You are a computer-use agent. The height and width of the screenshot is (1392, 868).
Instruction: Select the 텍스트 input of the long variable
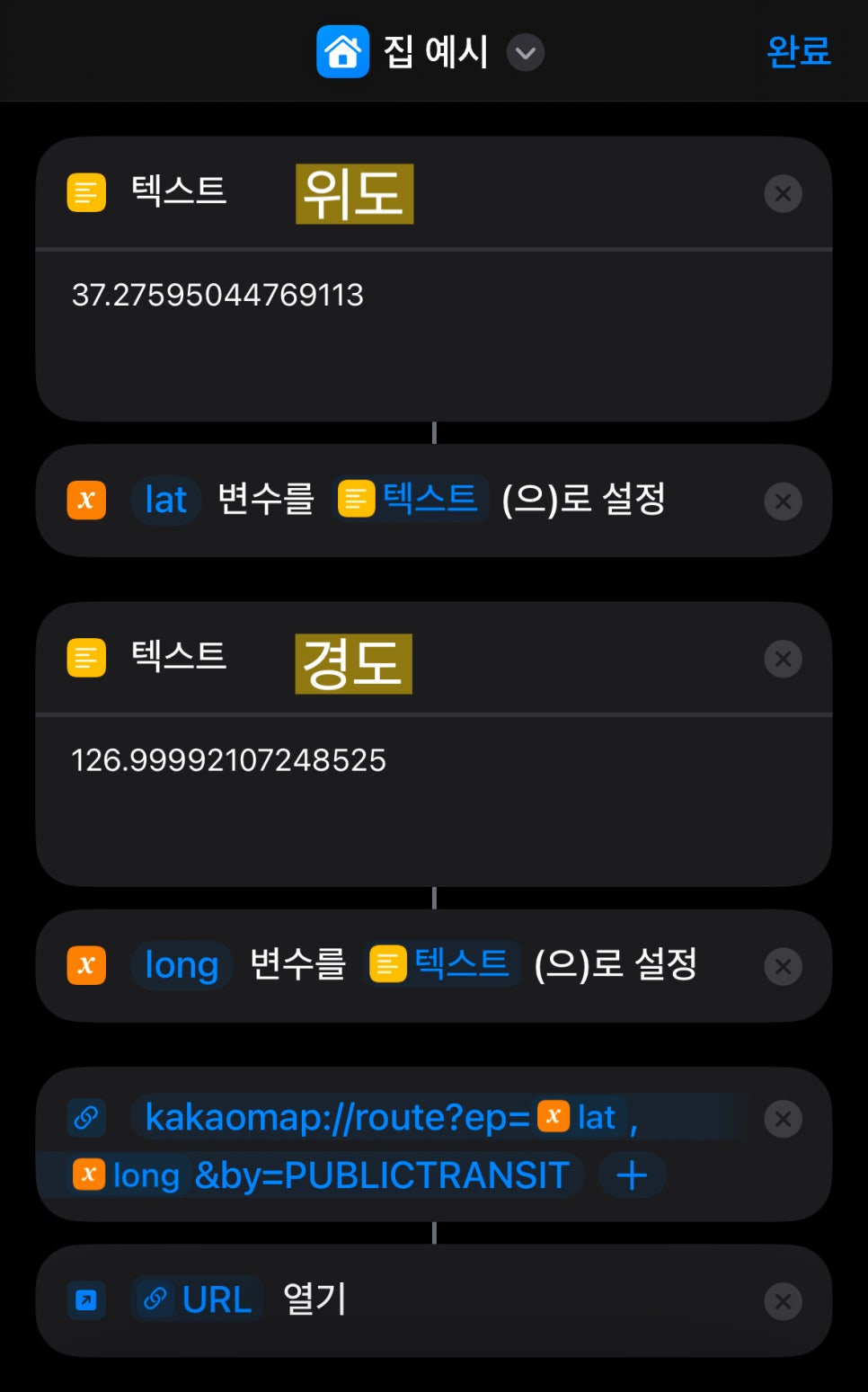(x=442, y=964)
